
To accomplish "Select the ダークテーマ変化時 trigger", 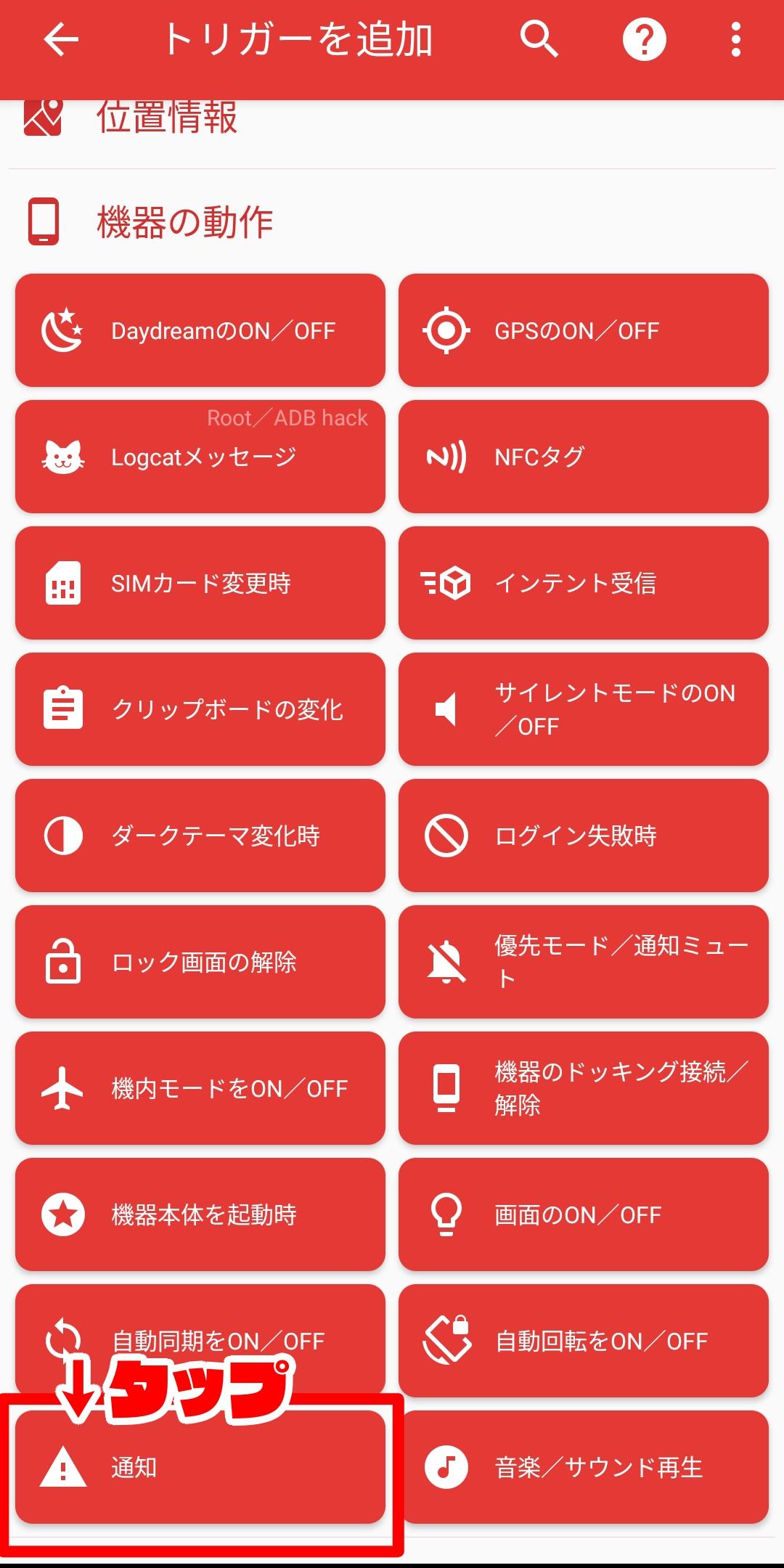I will coord(200,836).
